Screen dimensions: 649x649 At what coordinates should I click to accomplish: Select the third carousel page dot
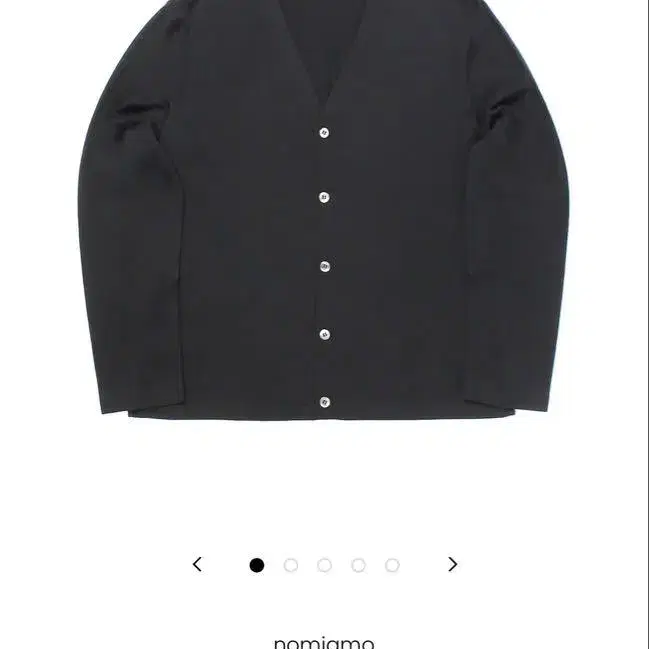click(x=324, y=565)
